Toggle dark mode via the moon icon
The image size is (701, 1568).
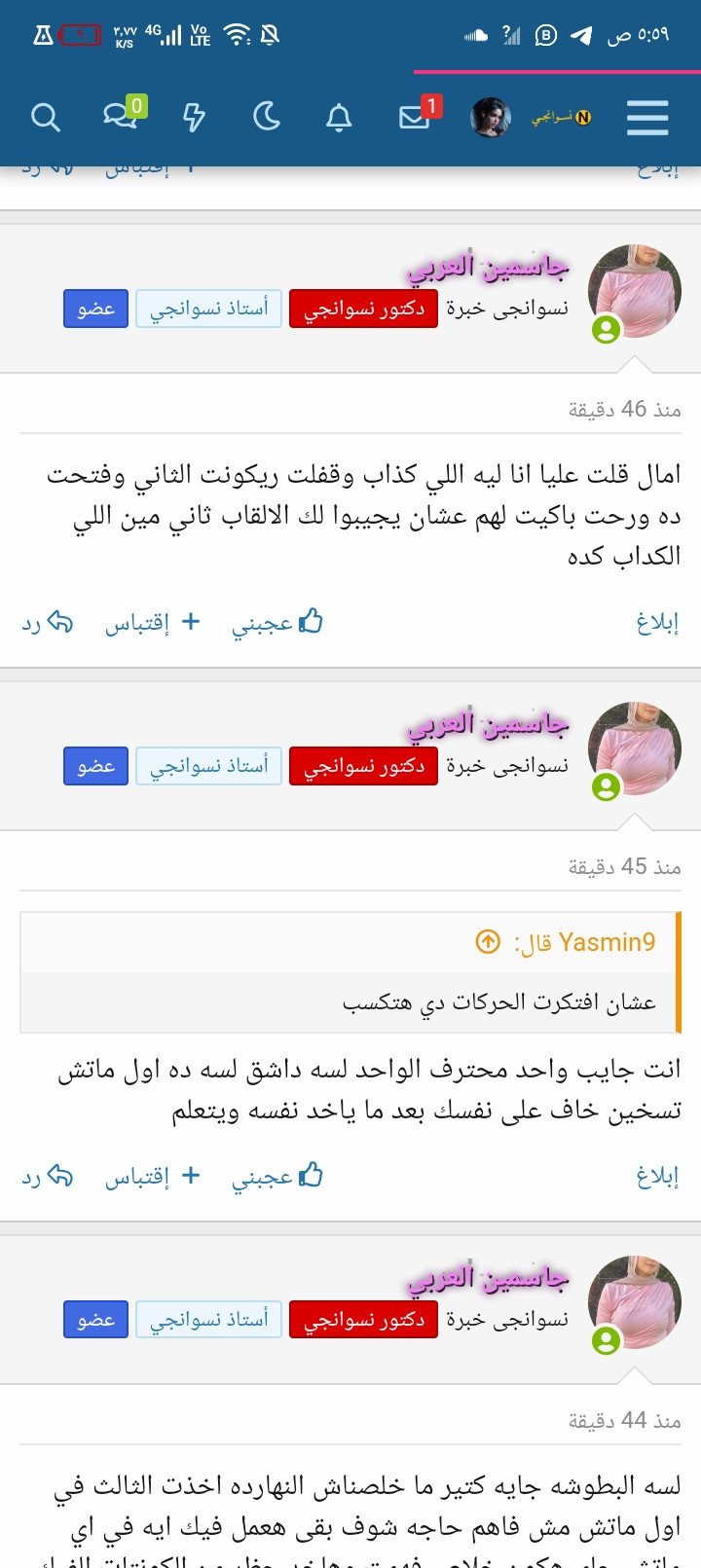coord(266,118)
